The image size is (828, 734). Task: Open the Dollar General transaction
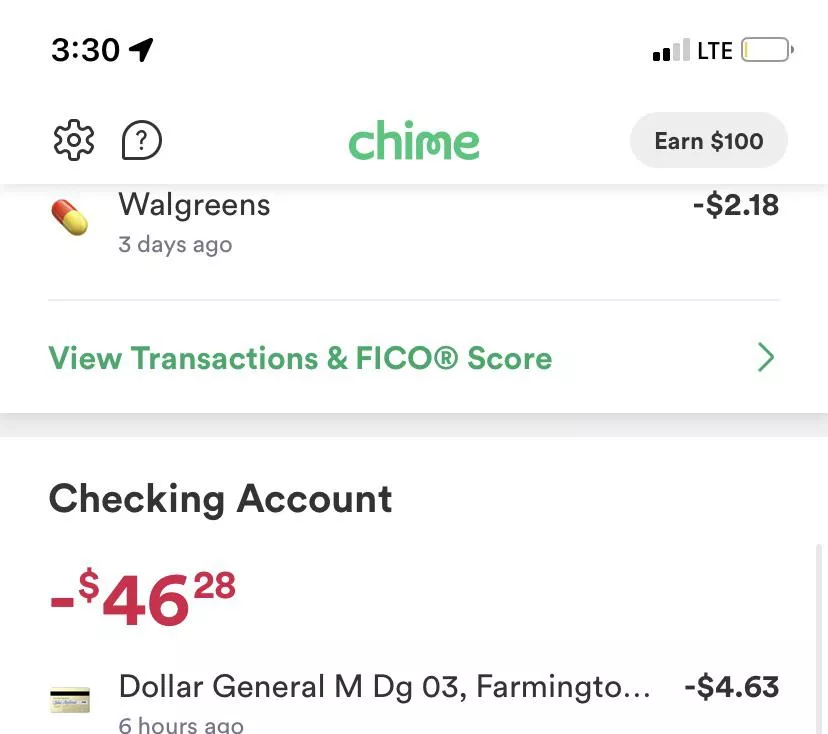tap(413, 697)
